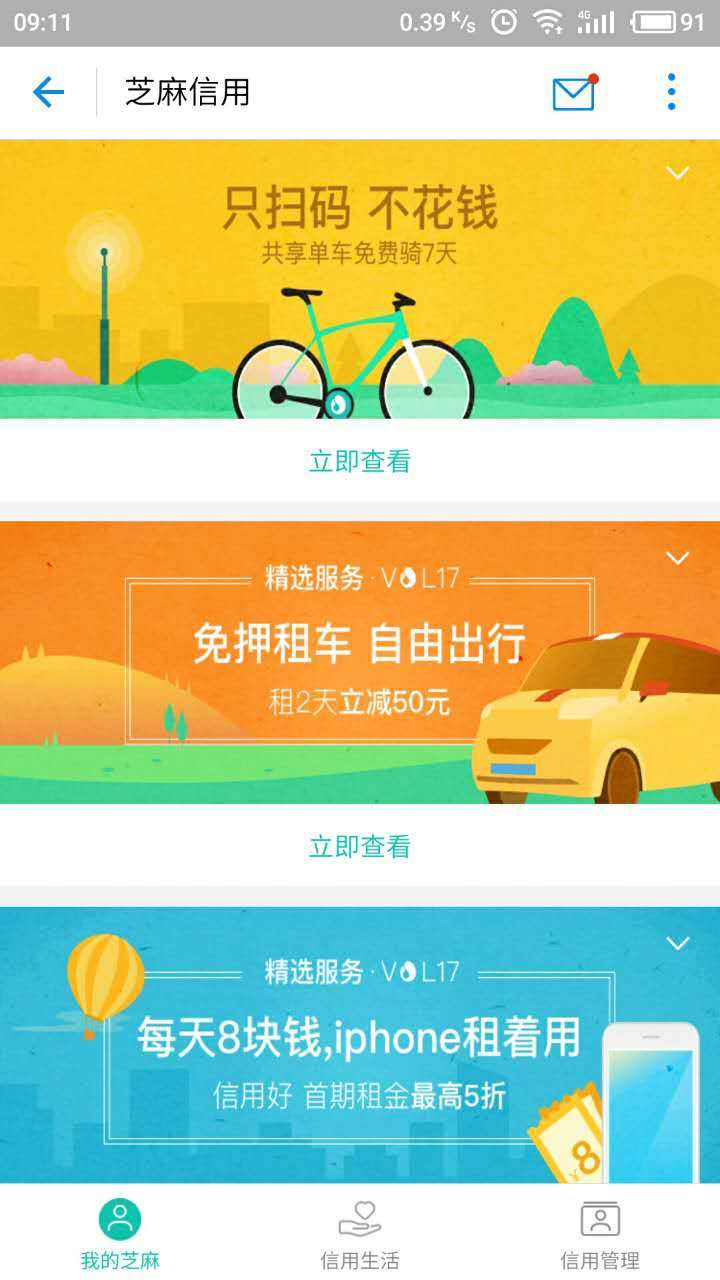Switch to the 信用生活 tab
This screenshot has width=720, height=1280.
(360, 1233)
